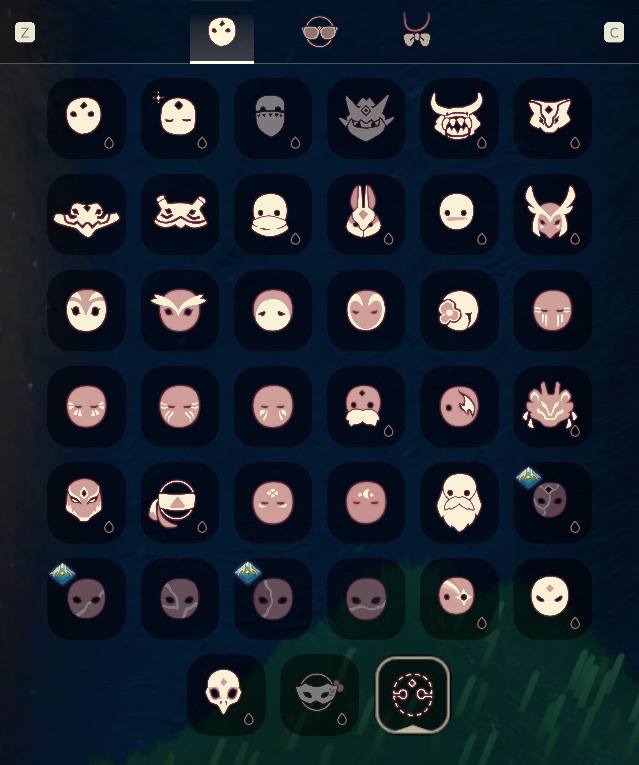
Task: Equip the dark crowned demon mask
Action: pos(365,118)
